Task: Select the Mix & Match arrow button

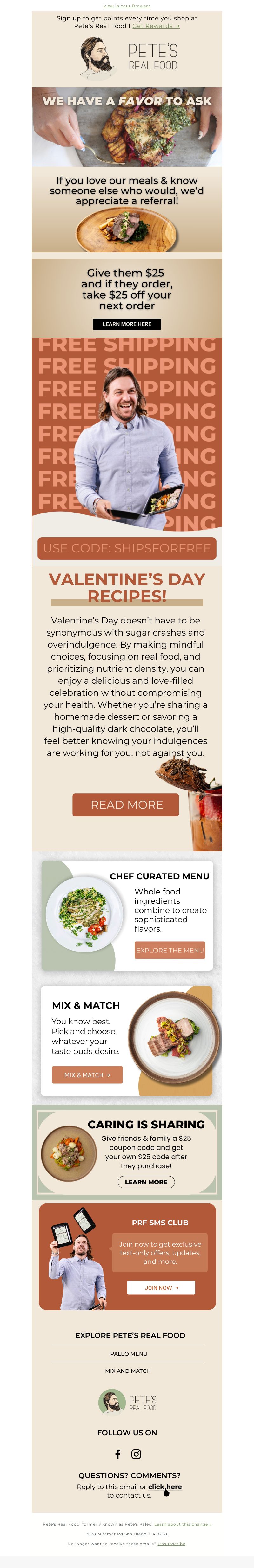Action: [87, 1075]
